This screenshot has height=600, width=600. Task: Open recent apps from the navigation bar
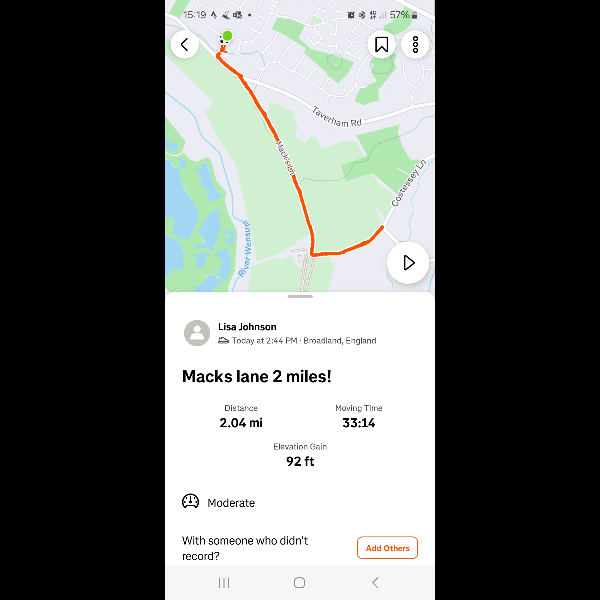[x=224, y=582]
